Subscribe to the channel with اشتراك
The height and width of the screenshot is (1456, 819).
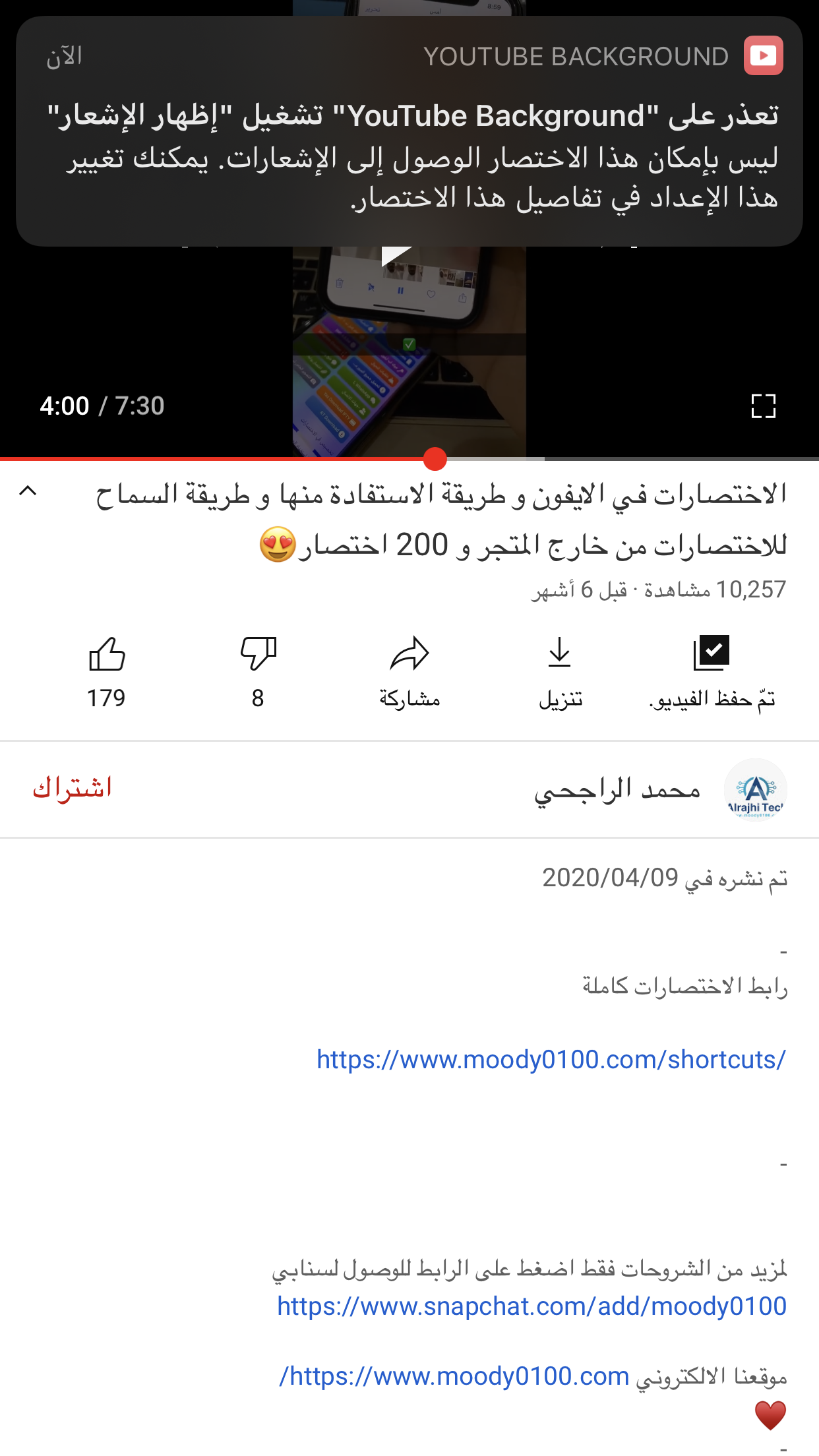(x=73, y=789)
